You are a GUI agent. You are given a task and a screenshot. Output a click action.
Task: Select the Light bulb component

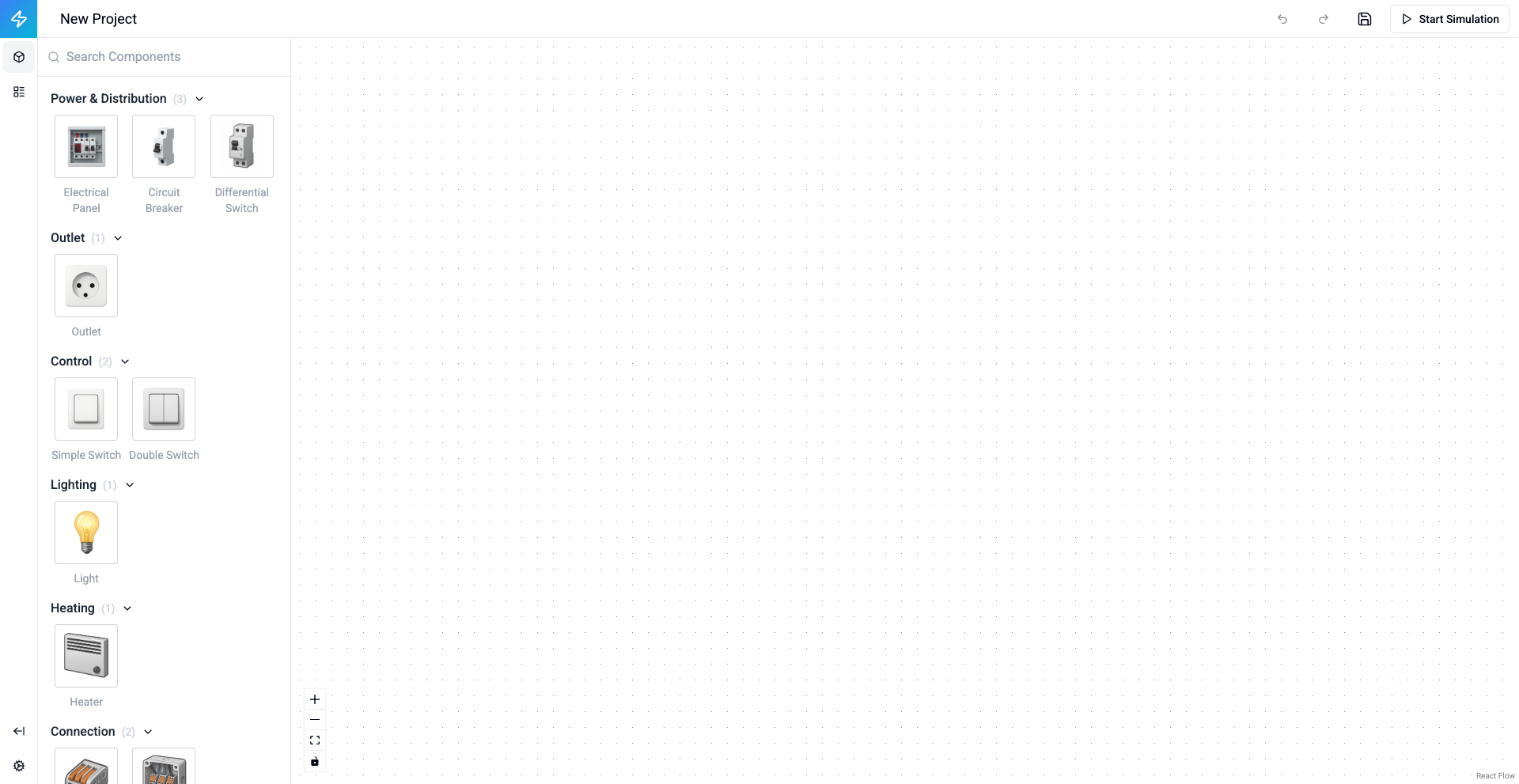point(86,532)
